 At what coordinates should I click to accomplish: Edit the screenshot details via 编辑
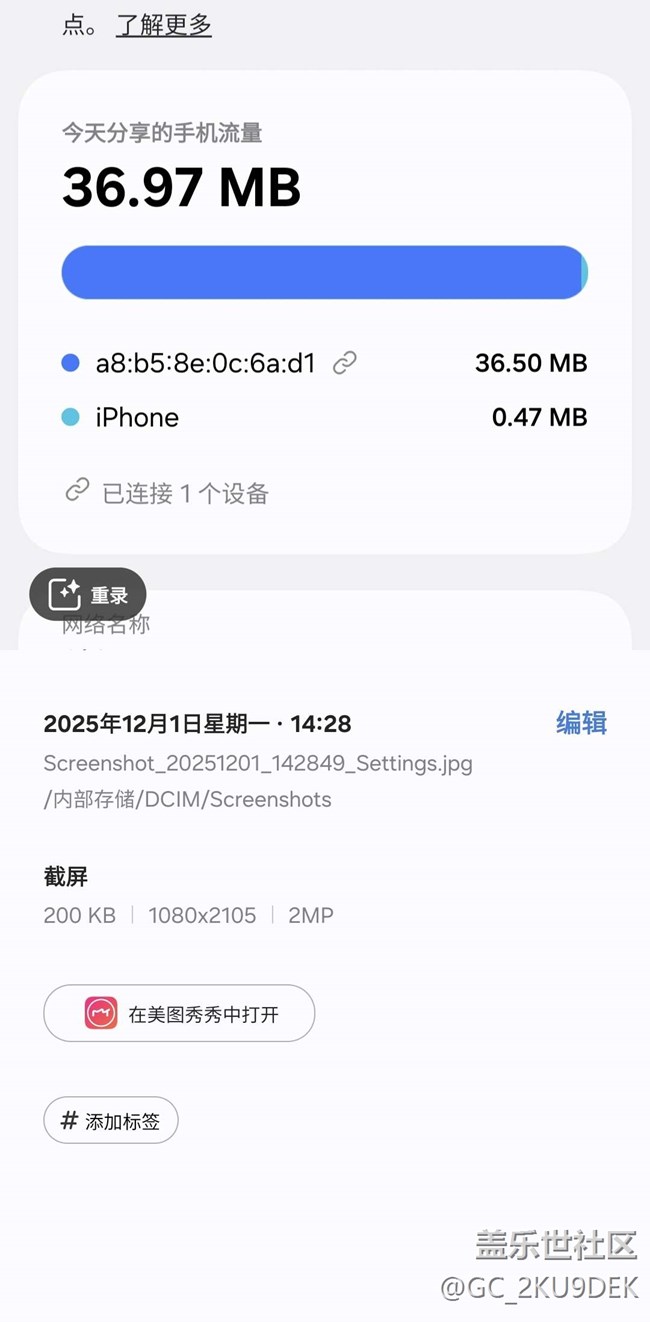(581, 723)
